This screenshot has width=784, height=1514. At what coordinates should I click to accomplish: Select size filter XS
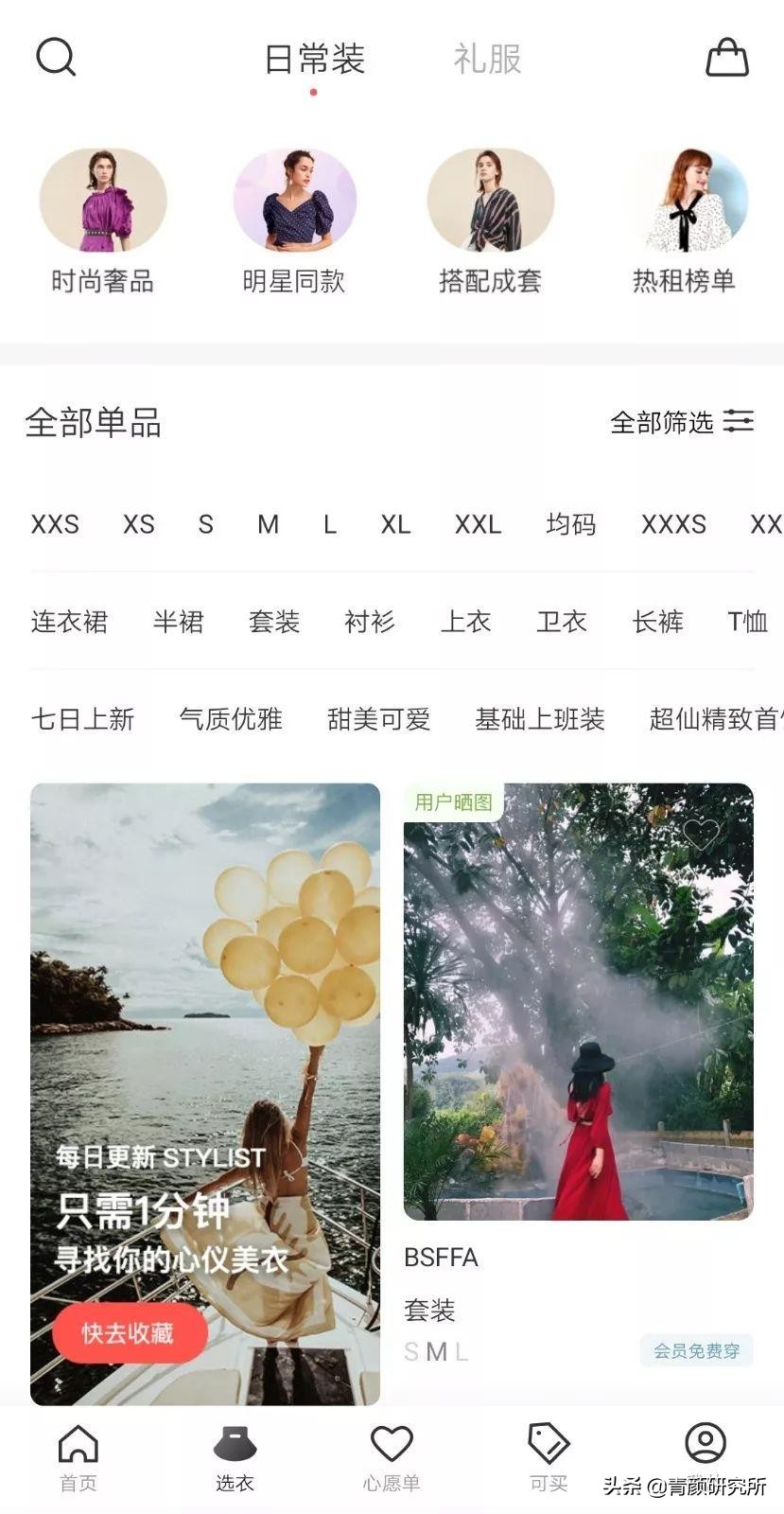pyautogui.click(x=138, y=524)
